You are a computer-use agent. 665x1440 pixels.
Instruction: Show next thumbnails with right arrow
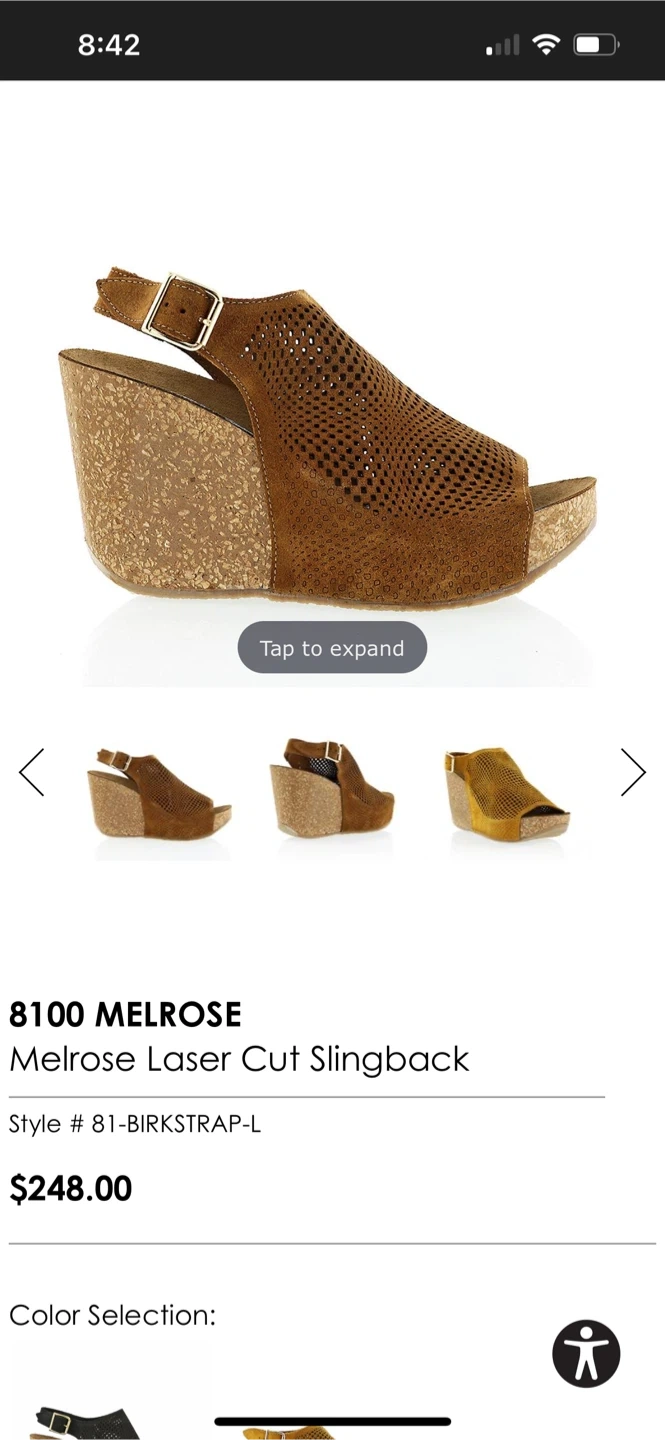632,772
